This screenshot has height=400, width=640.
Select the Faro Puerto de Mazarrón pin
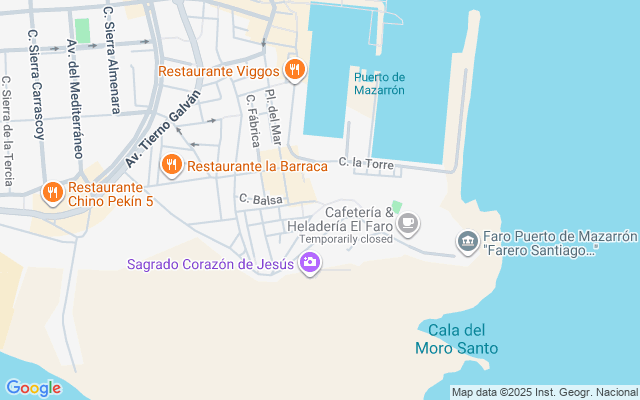[467, 241]
